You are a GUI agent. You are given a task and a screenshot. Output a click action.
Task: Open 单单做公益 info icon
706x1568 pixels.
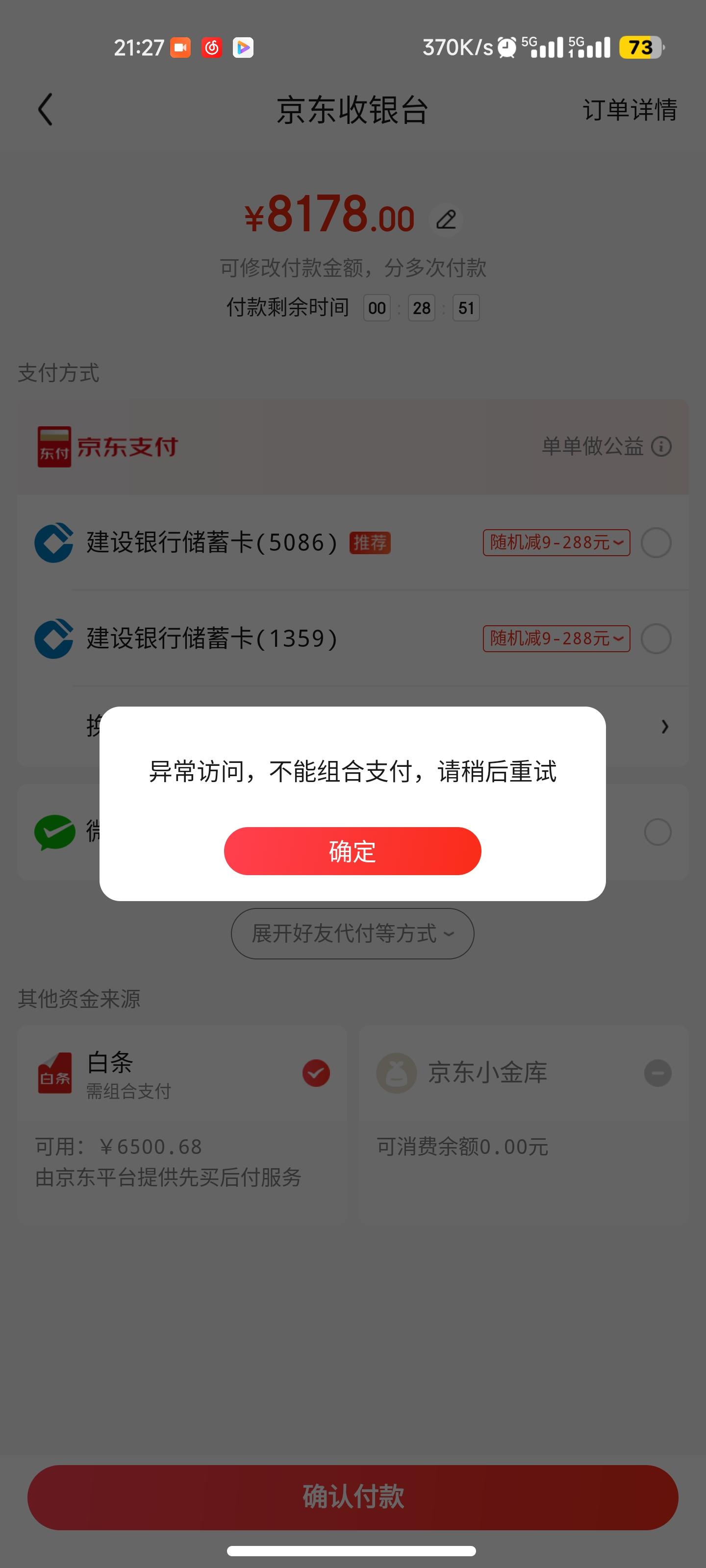click(661, 447)
